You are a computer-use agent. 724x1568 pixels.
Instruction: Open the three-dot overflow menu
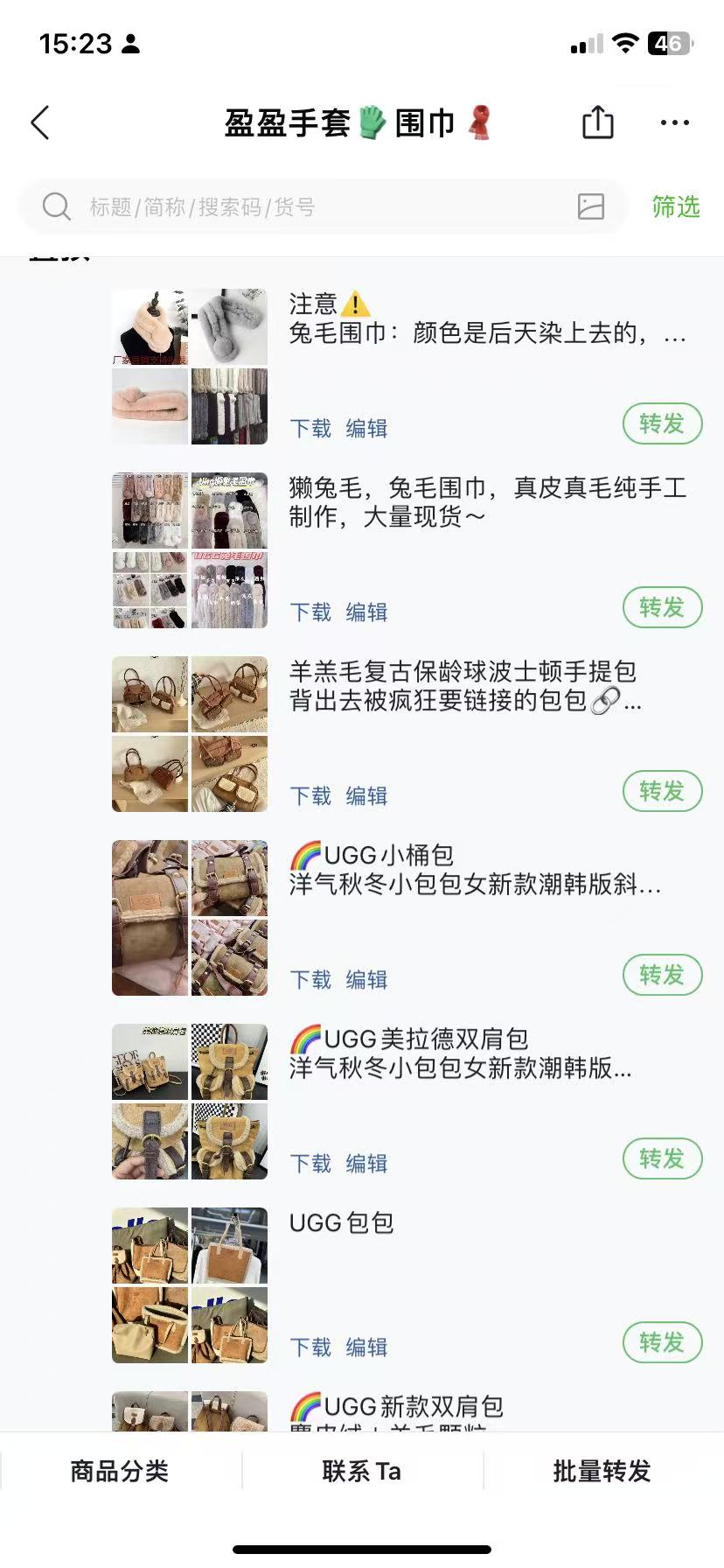point(674,123)
